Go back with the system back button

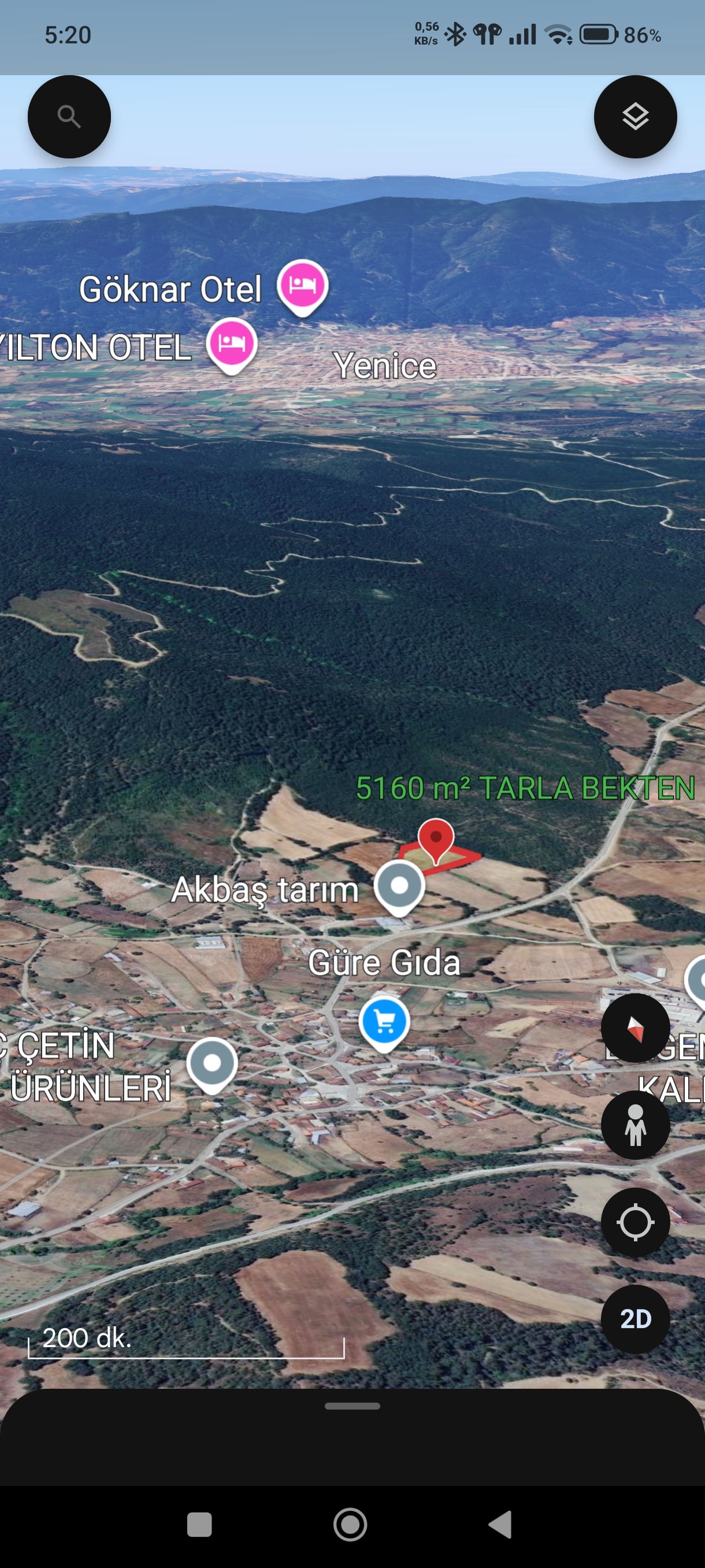[x=500, y=1525]
